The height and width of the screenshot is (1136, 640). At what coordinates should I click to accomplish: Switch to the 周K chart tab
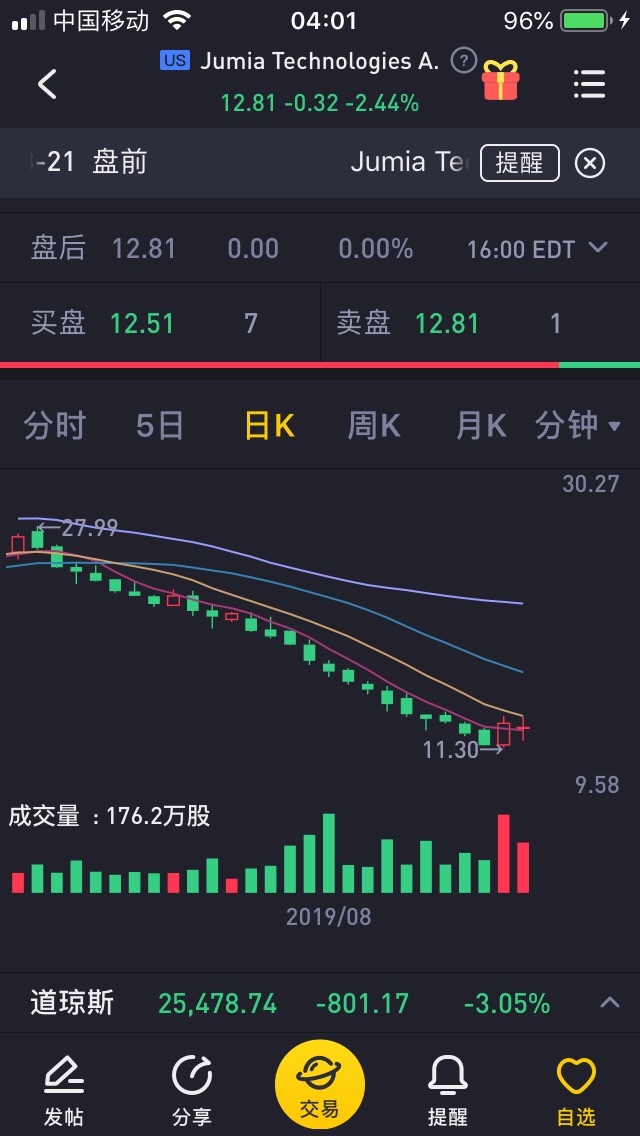(x=374, y=425)
